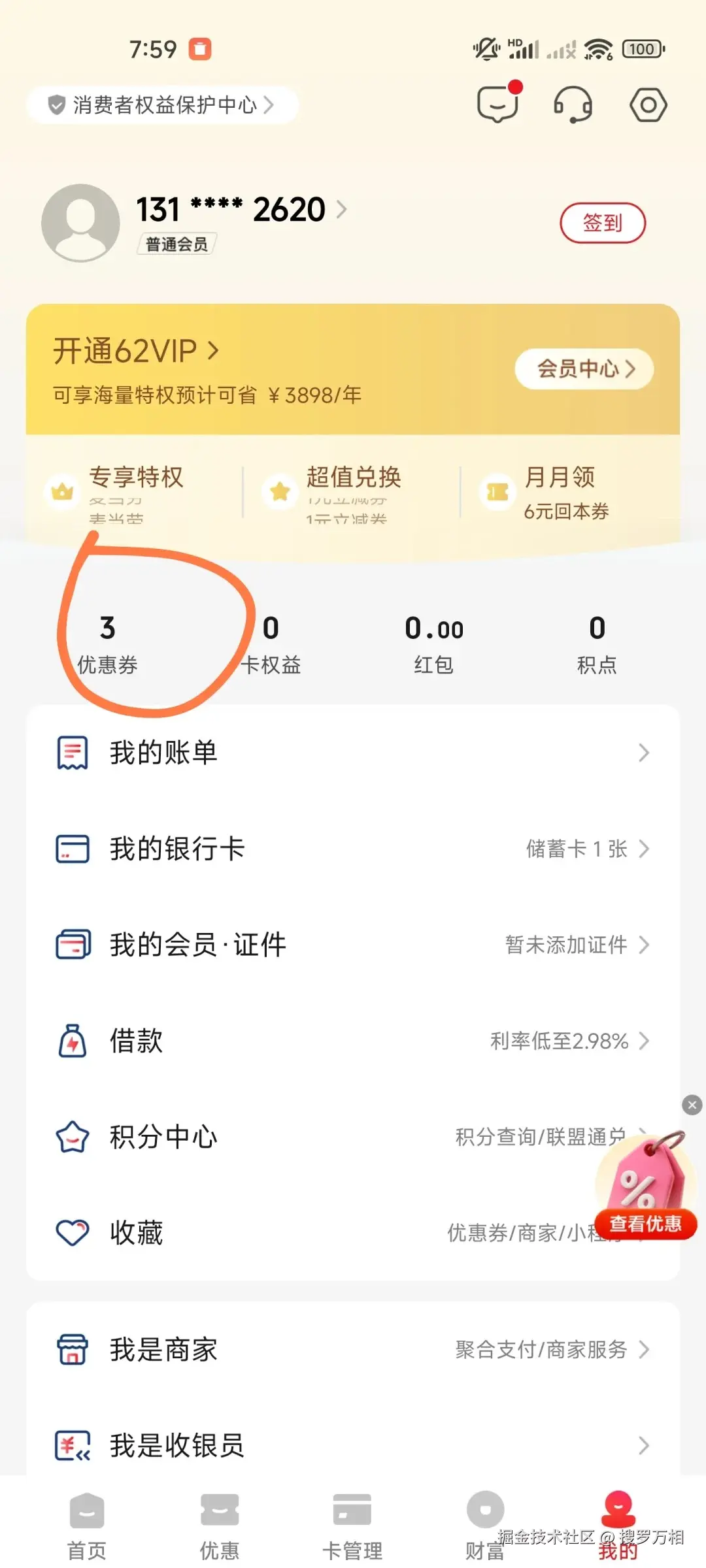The height and width of the screenshot is (1568, 706).
Task: Open 消费者权益保护中心 link
Action: coord(162,105)
